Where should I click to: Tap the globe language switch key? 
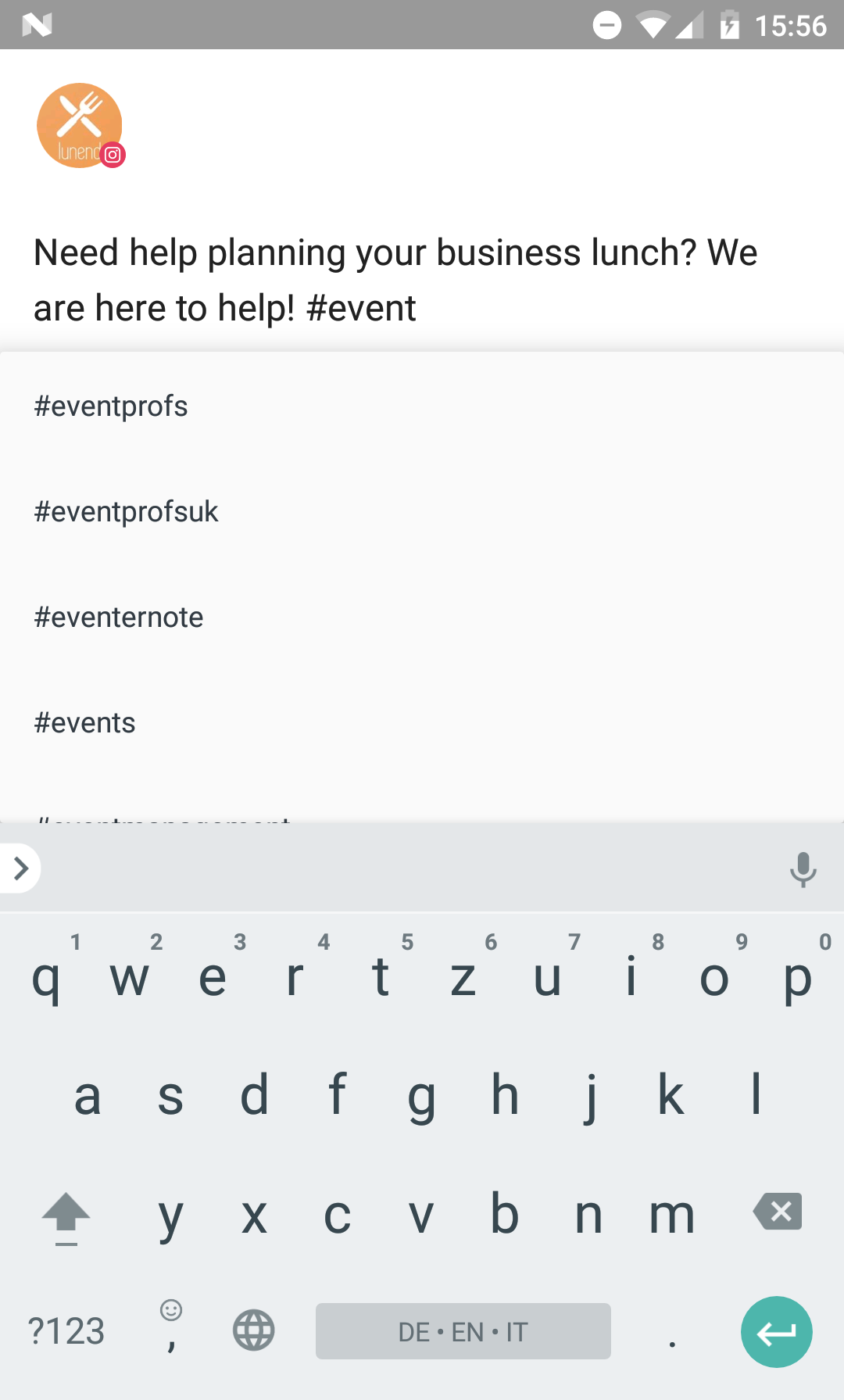coord(254,1330)
